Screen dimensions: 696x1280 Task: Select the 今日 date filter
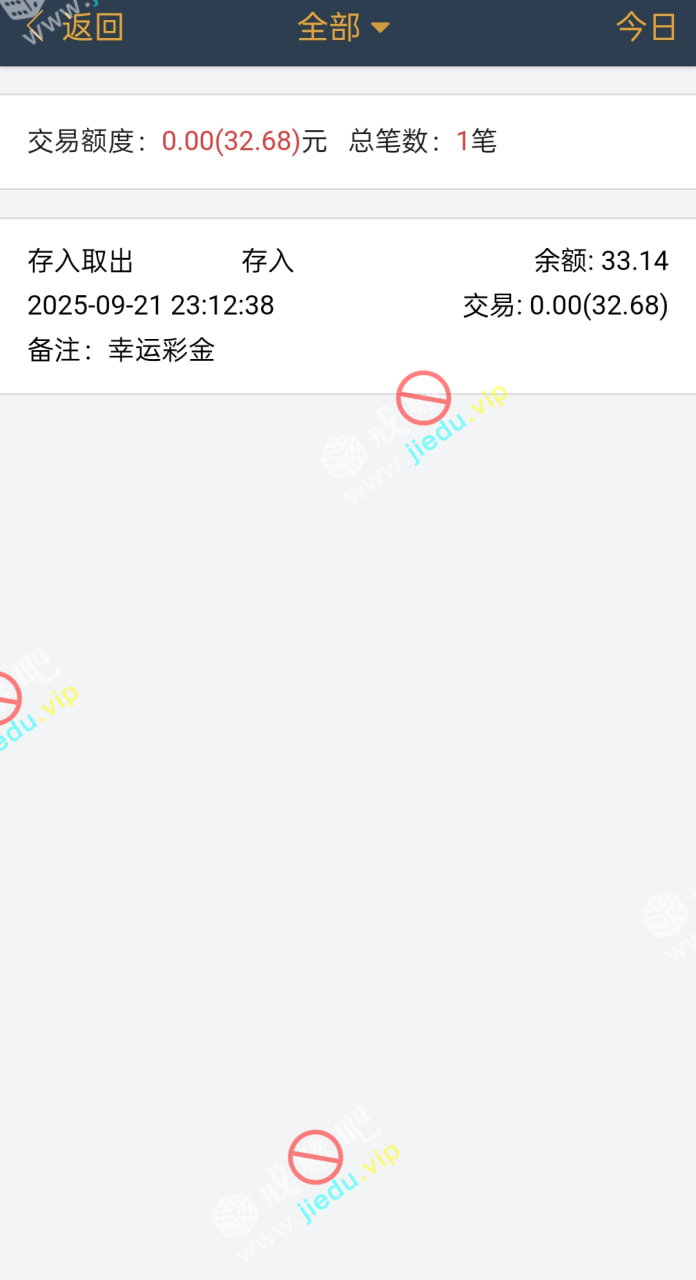(x=646, y=27)
